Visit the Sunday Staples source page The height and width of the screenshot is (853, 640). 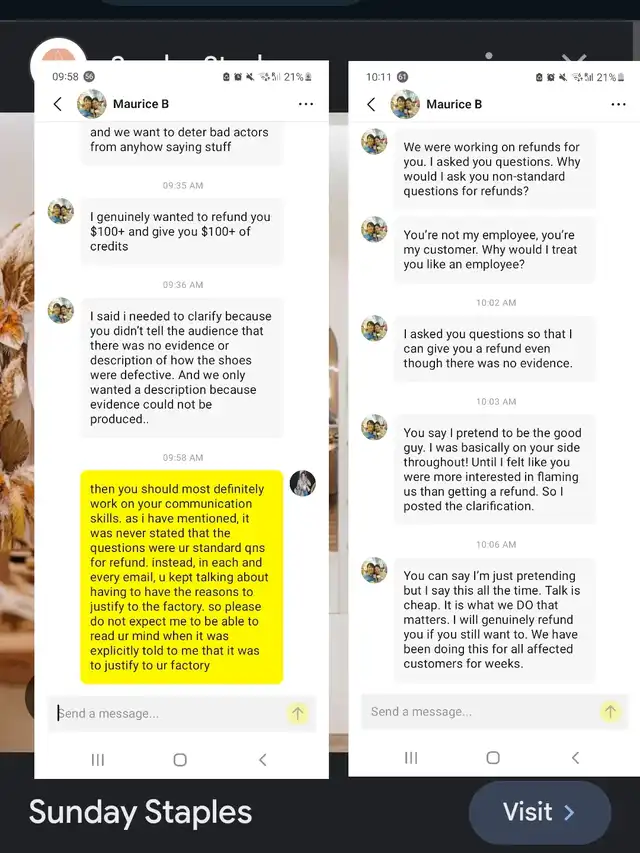539,811
